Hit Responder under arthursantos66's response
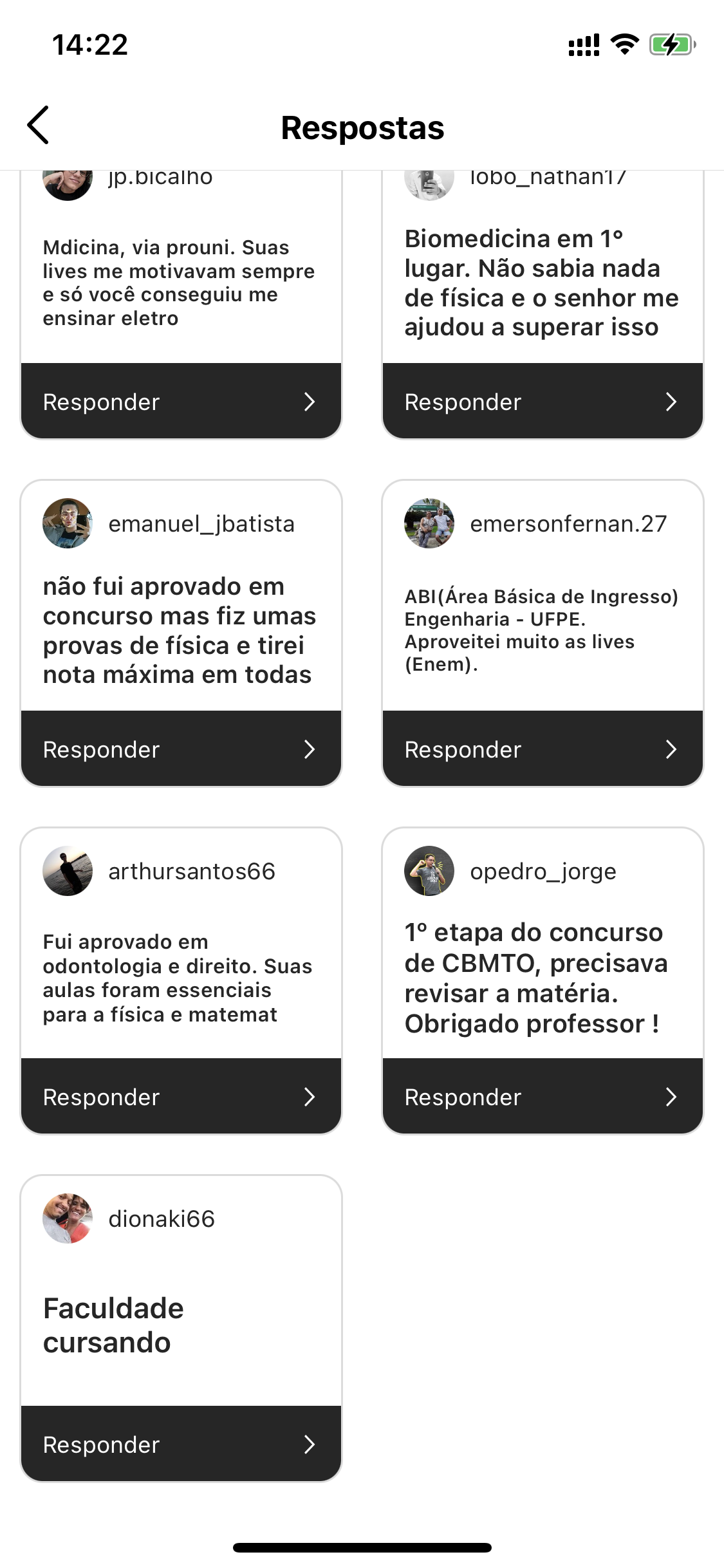724x1568 pixels. 181,1097
